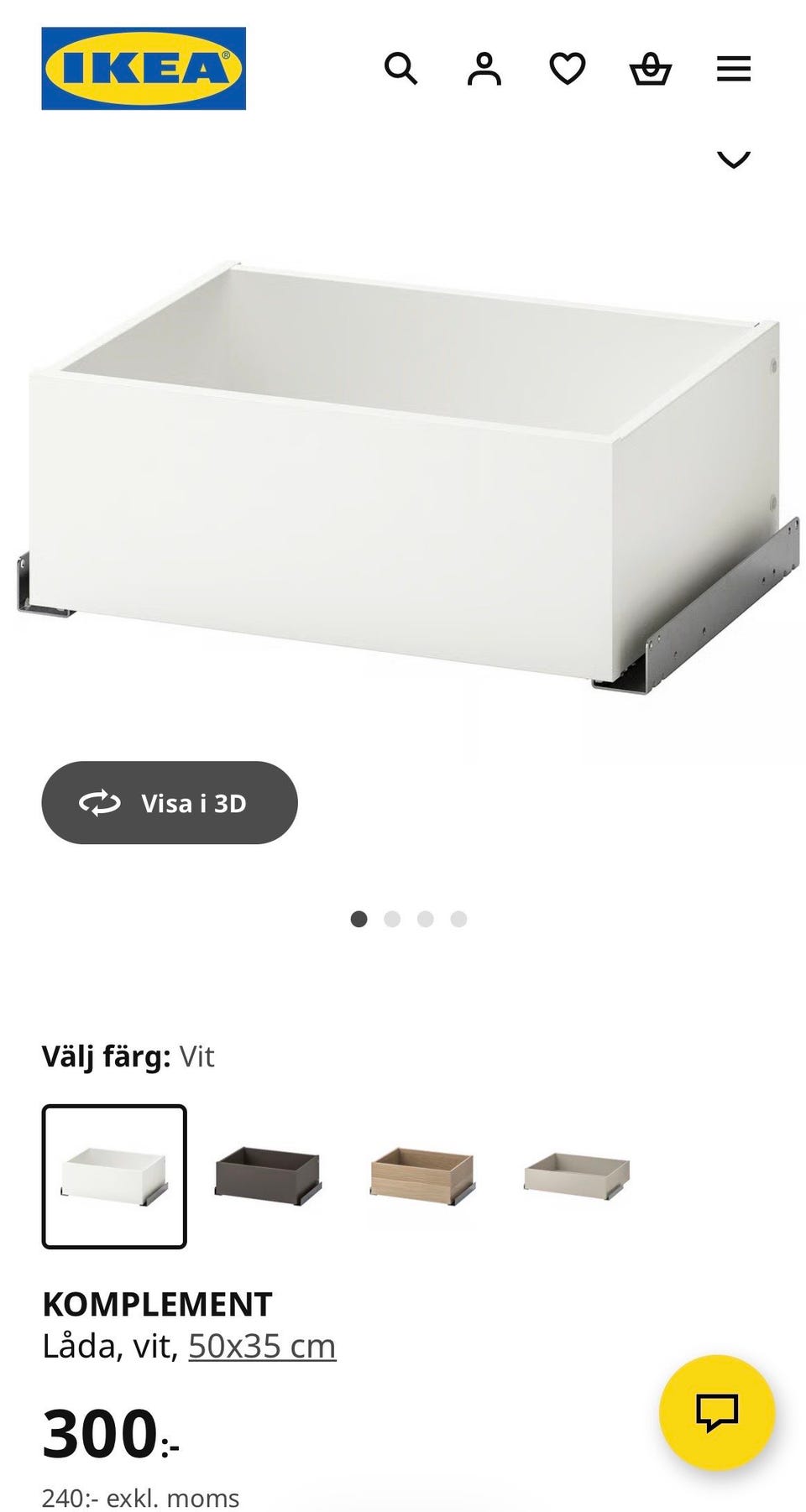Open the search icon

pyautogui.click(x=400, y=69)
